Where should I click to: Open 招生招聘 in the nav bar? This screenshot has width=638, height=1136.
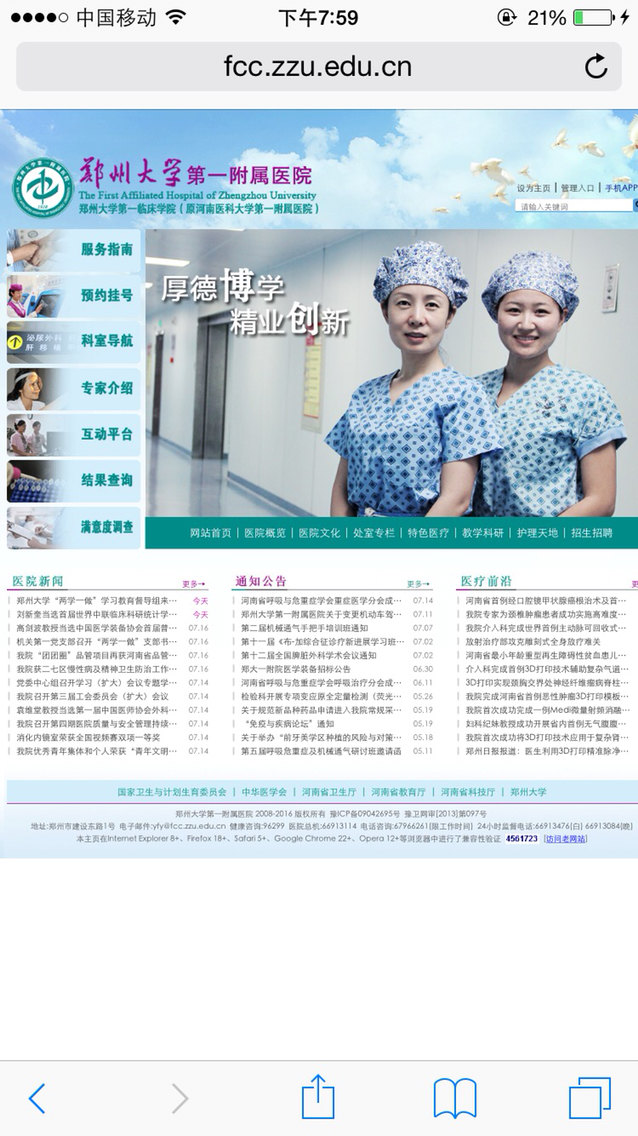(x=591, y=533)
